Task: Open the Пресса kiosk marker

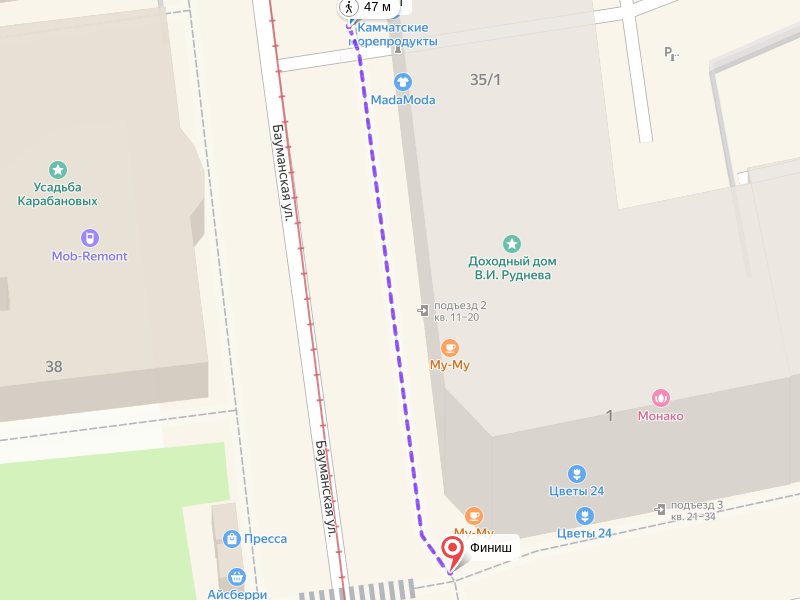Action: click(232, 539)
